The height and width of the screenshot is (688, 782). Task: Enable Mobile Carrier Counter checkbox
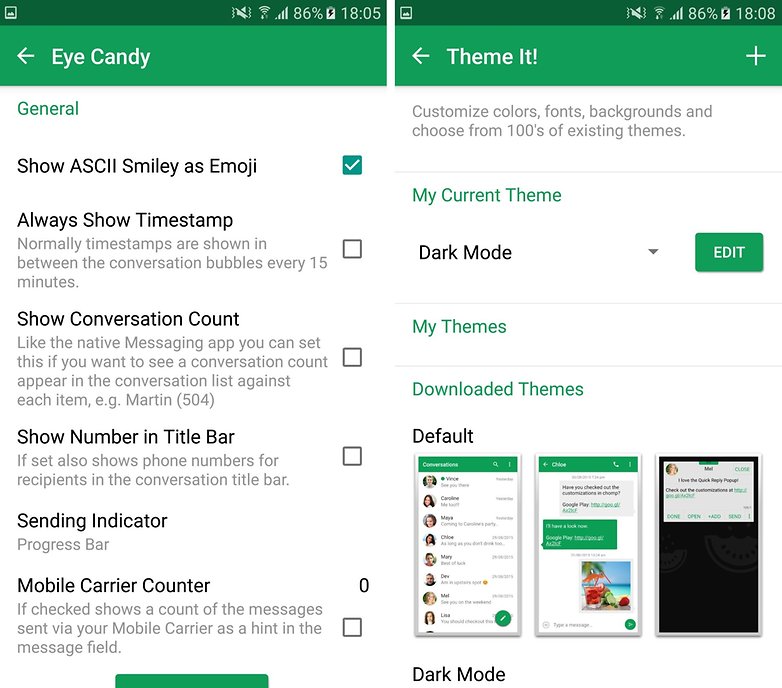[x=352, y=627]
